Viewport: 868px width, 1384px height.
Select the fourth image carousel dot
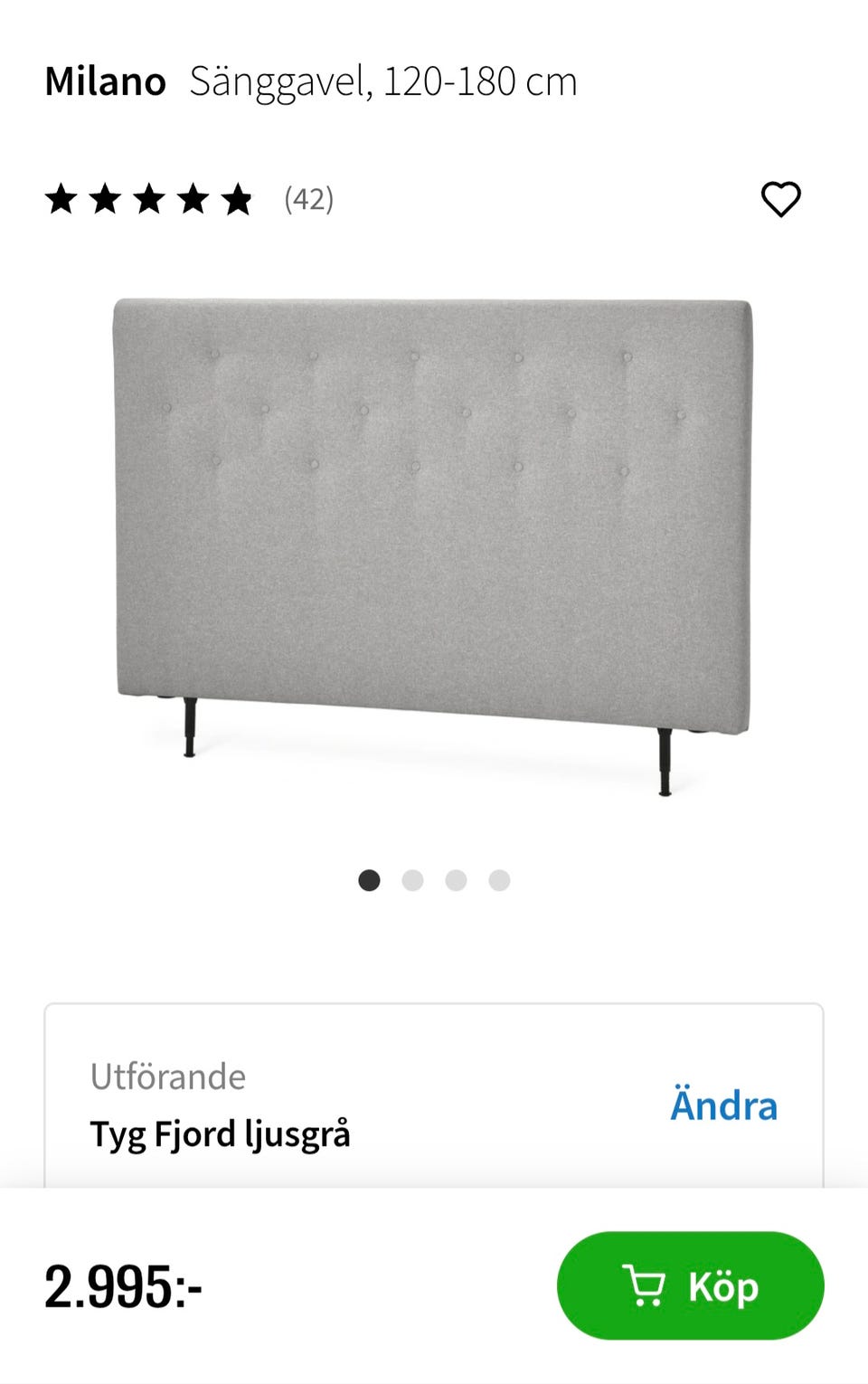click(499, 878)
